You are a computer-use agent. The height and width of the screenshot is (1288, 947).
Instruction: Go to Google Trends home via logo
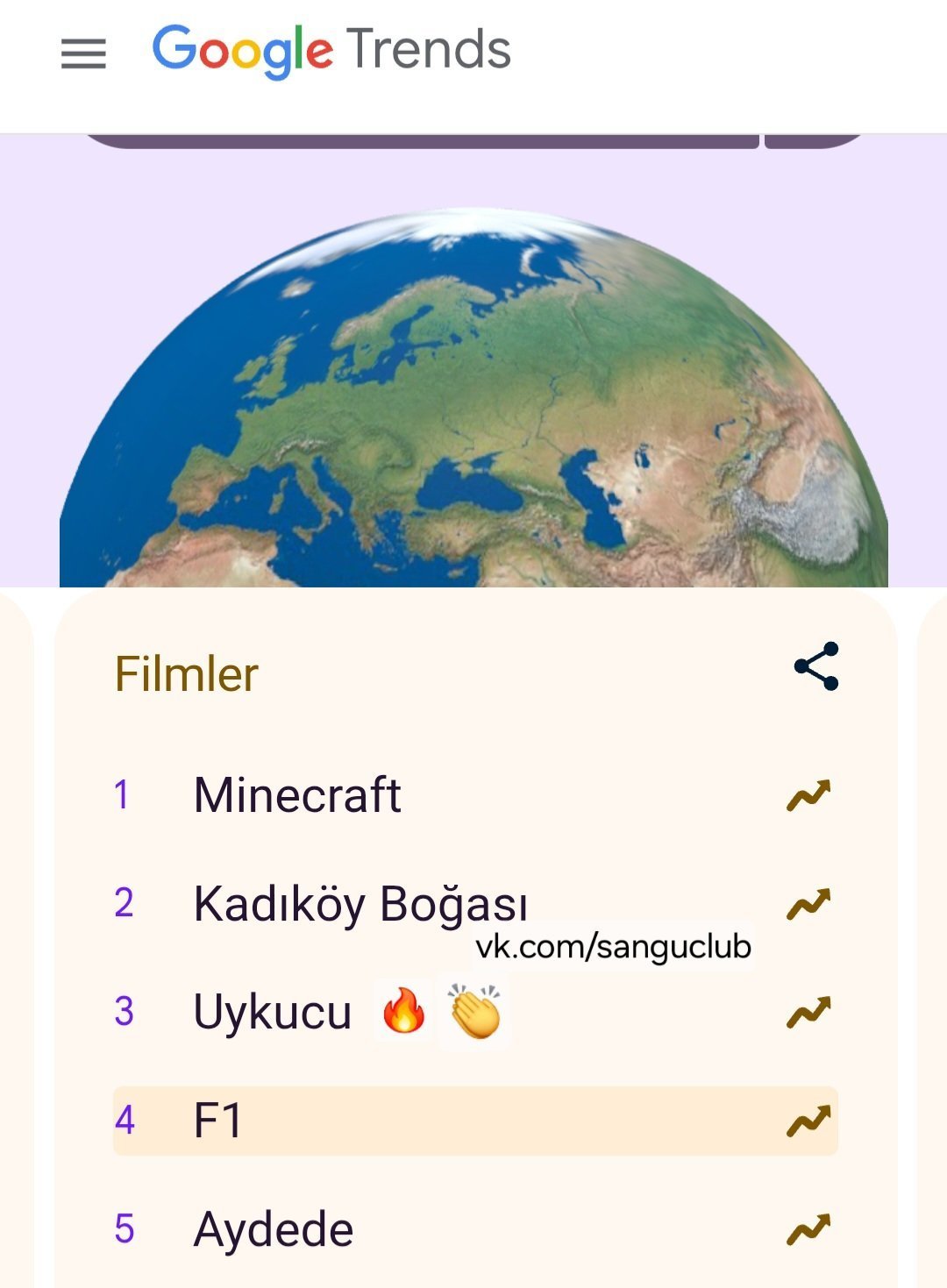click(x=331, y=50)
